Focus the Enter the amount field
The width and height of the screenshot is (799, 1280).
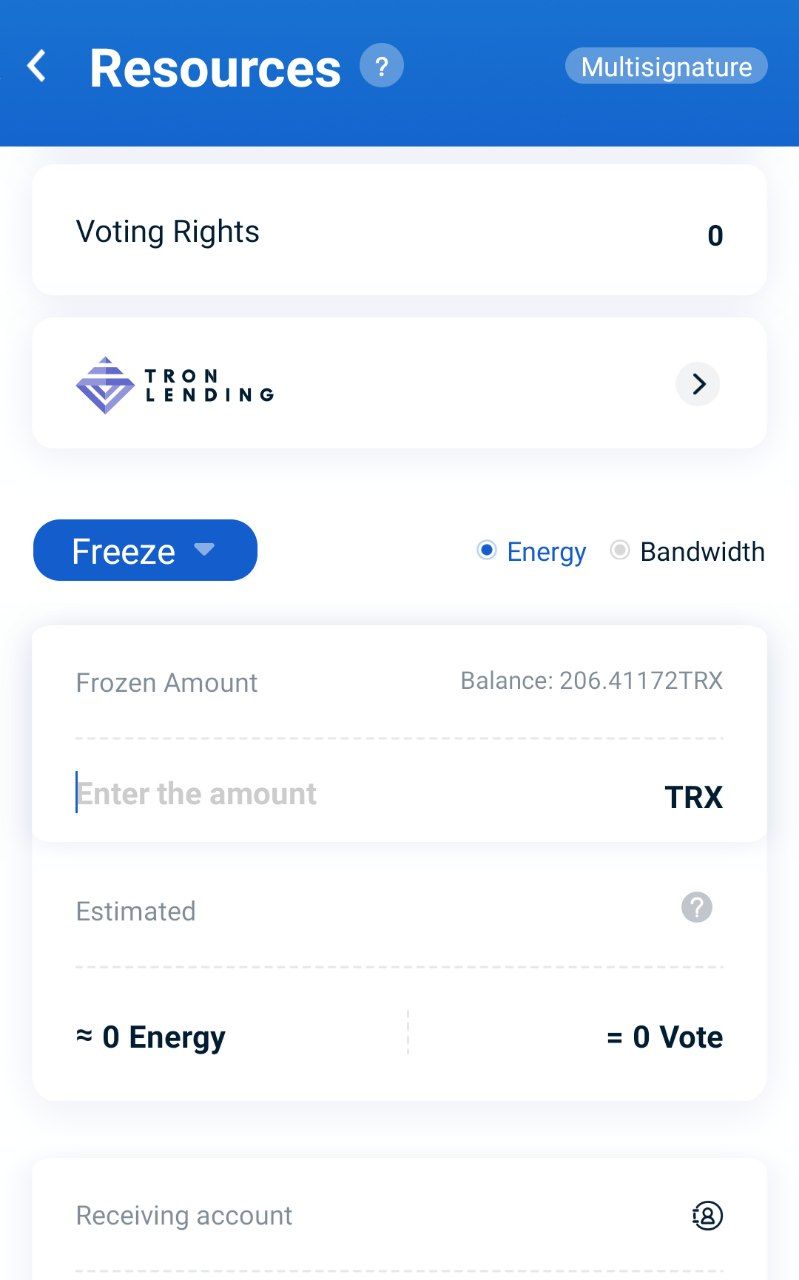point(360,794)
